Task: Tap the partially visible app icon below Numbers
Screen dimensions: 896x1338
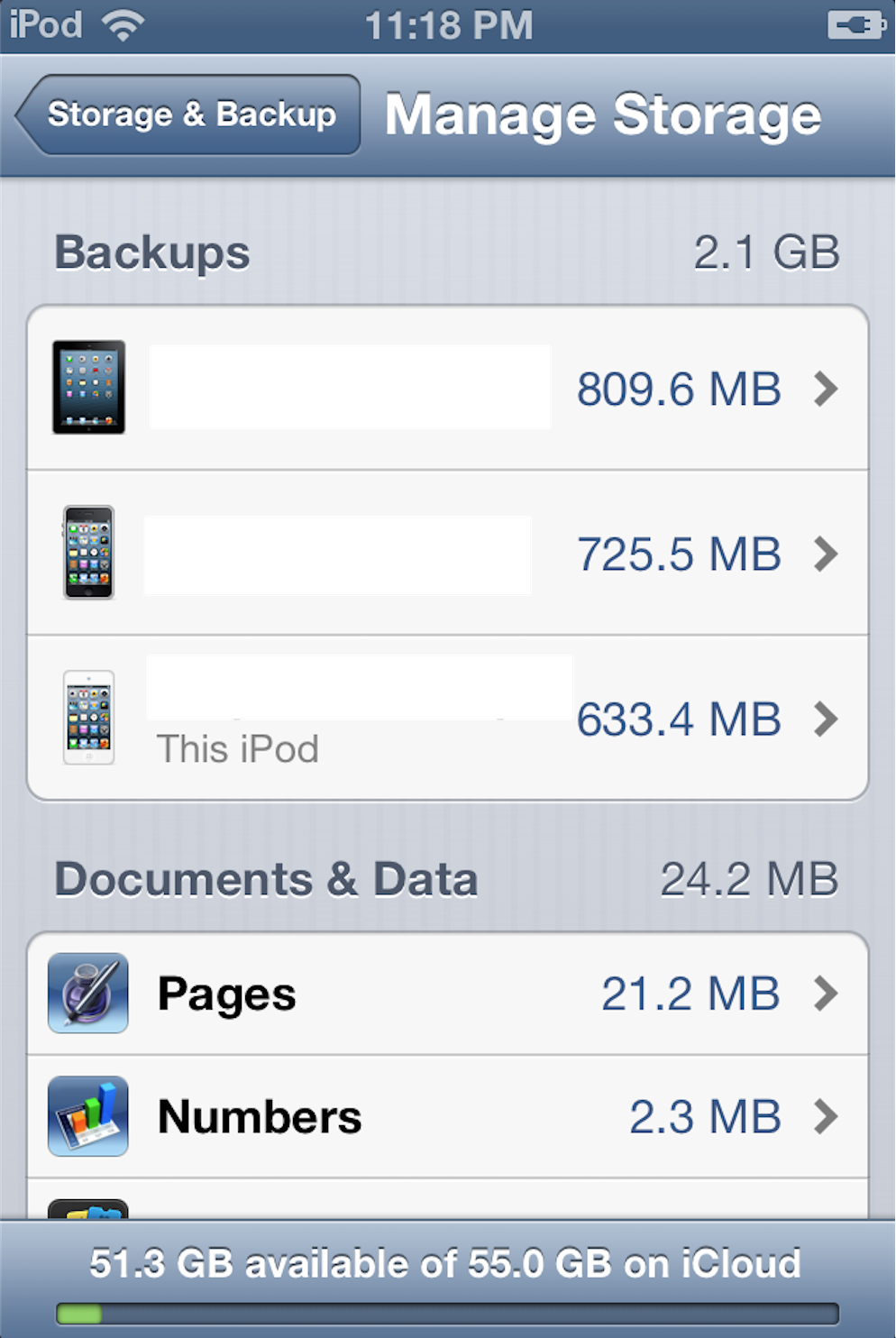Action: pos(87,1208)
